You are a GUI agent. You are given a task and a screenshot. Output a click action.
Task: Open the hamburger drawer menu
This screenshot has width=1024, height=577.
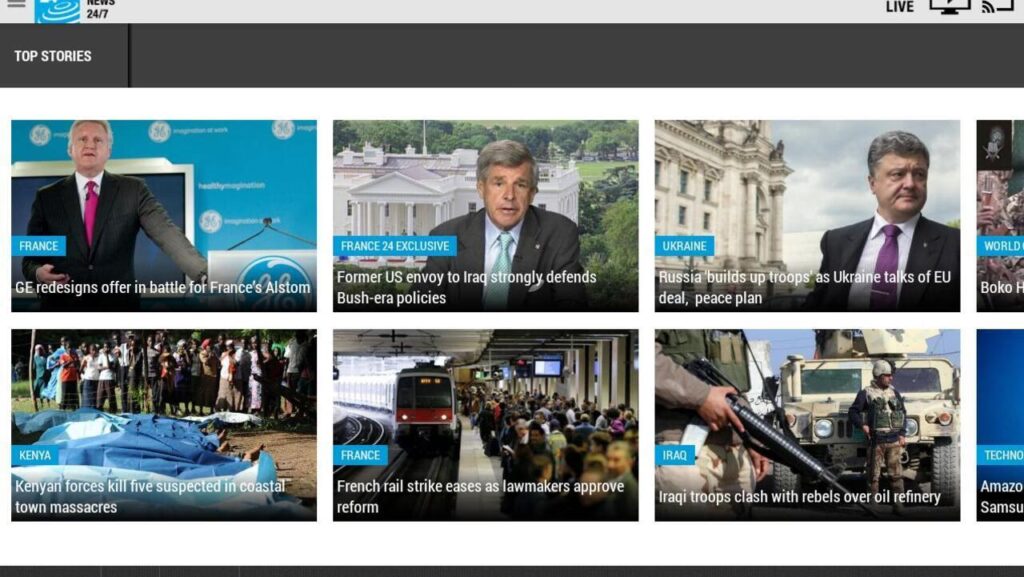[x=16, y=5]
